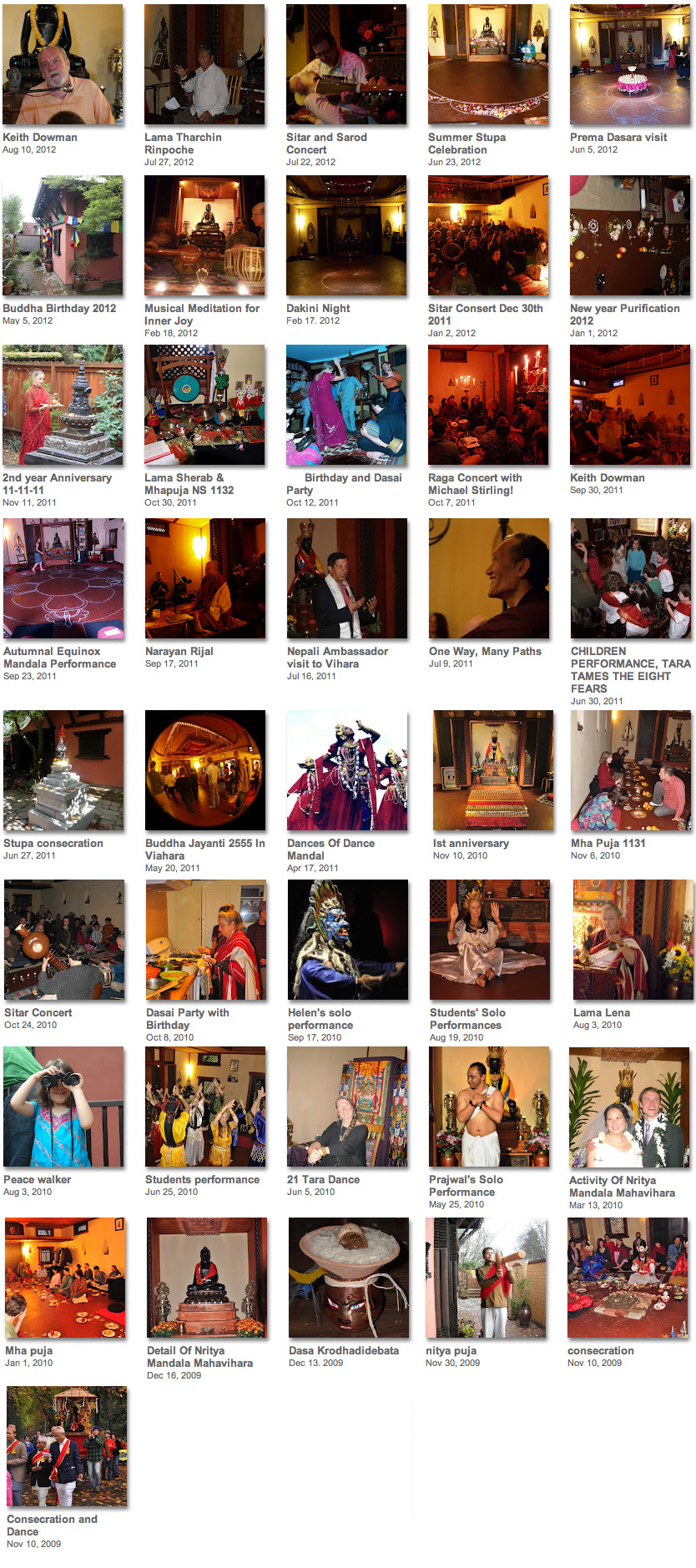Viewport: 696px width, 1568px height.
Task: Open Raga Concert with Michael Stirling album
Action: pos(488,406)
